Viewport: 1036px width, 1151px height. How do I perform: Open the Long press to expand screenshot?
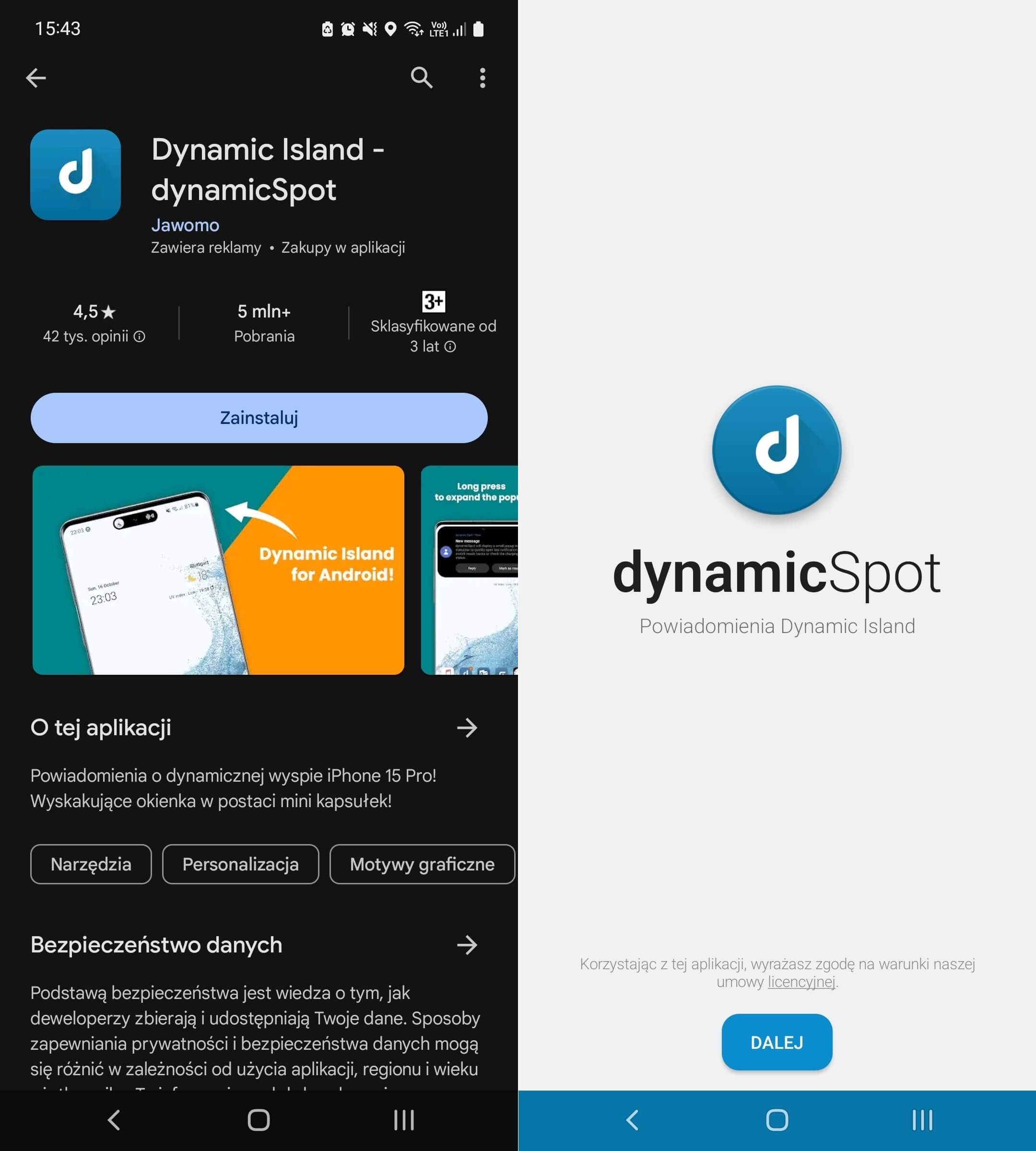pyautogui.click(x=470, y=570)
